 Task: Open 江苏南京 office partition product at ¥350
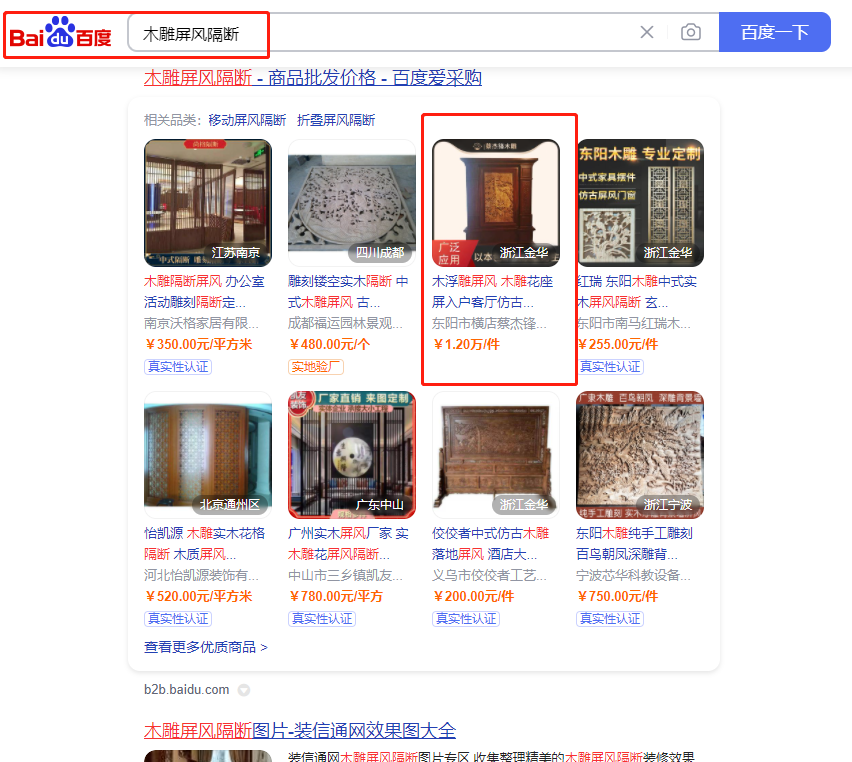click(208, 203)
